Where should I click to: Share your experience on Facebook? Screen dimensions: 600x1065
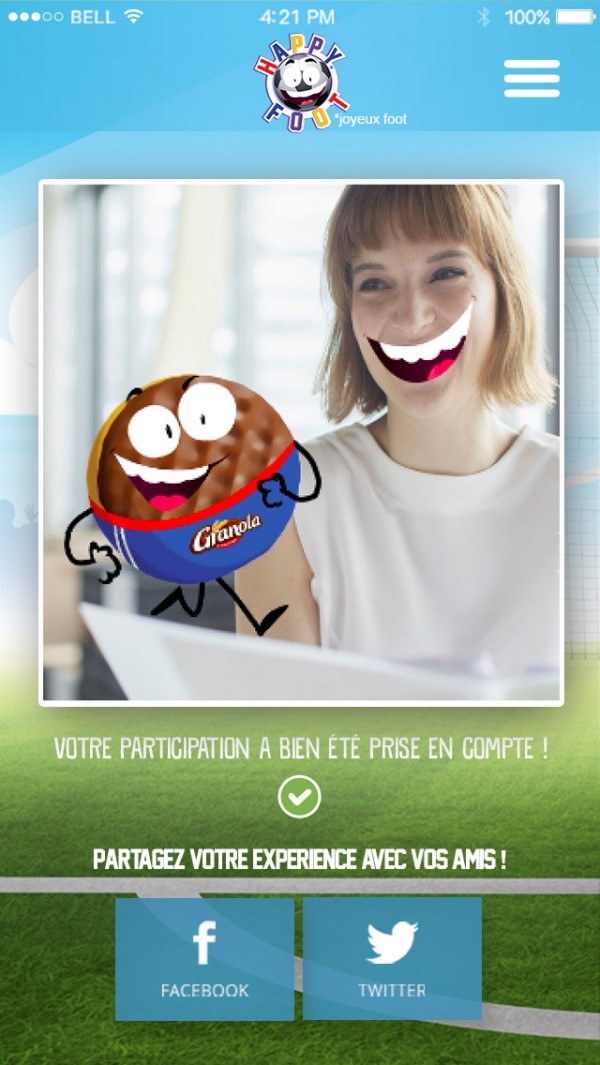coord(205,958)
